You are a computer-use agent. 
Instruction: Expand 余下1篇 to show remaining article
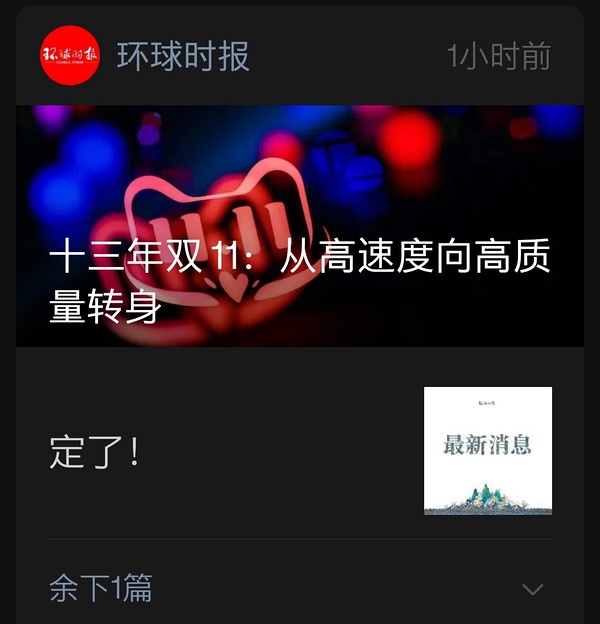click(x=300, y=588)
